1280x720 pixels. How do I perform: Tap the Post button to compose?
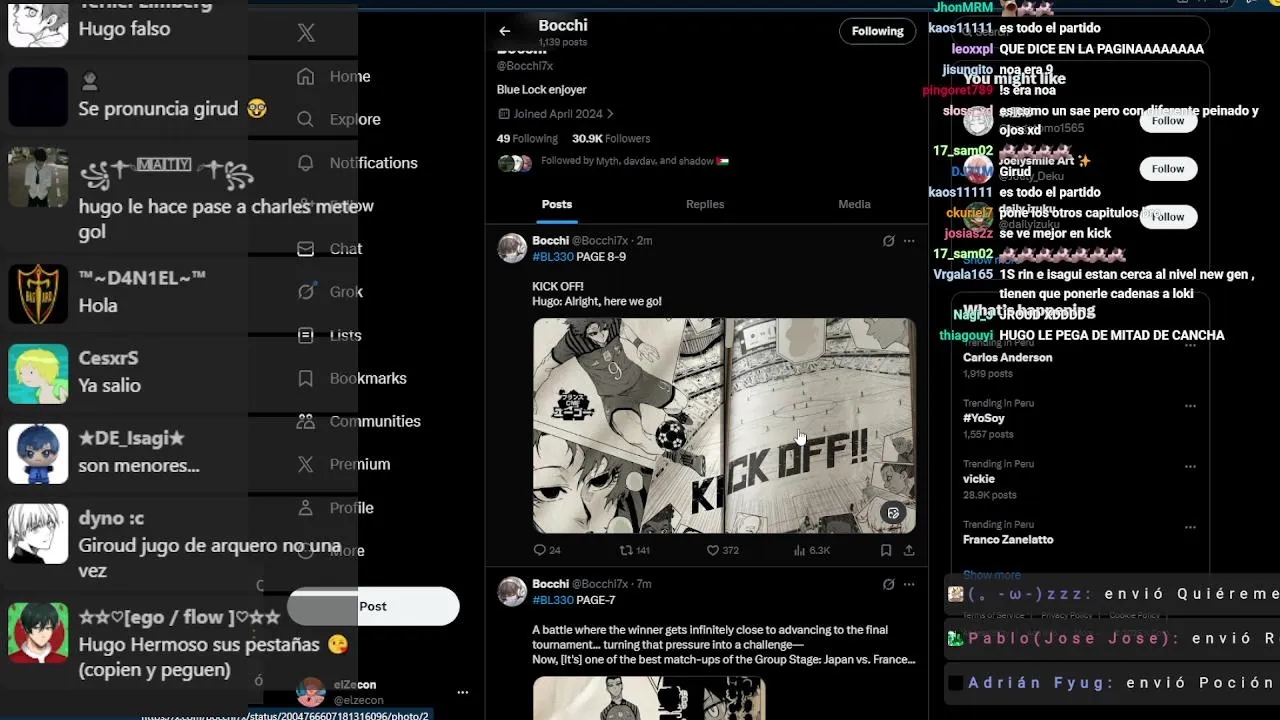(x=373, y=606)
